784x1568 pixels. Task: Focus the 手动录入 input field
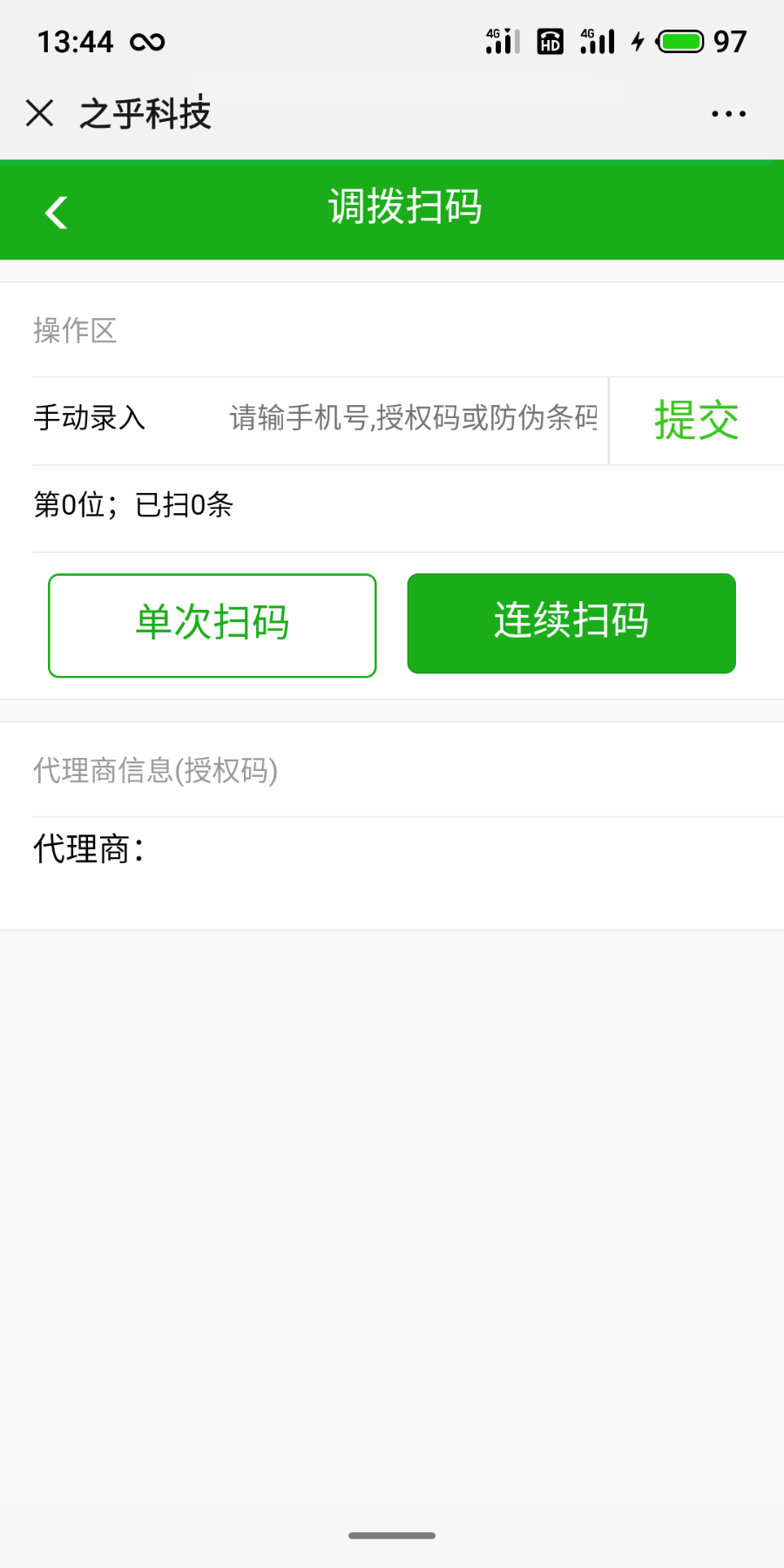pyautogui.click(x=413, y=419)
